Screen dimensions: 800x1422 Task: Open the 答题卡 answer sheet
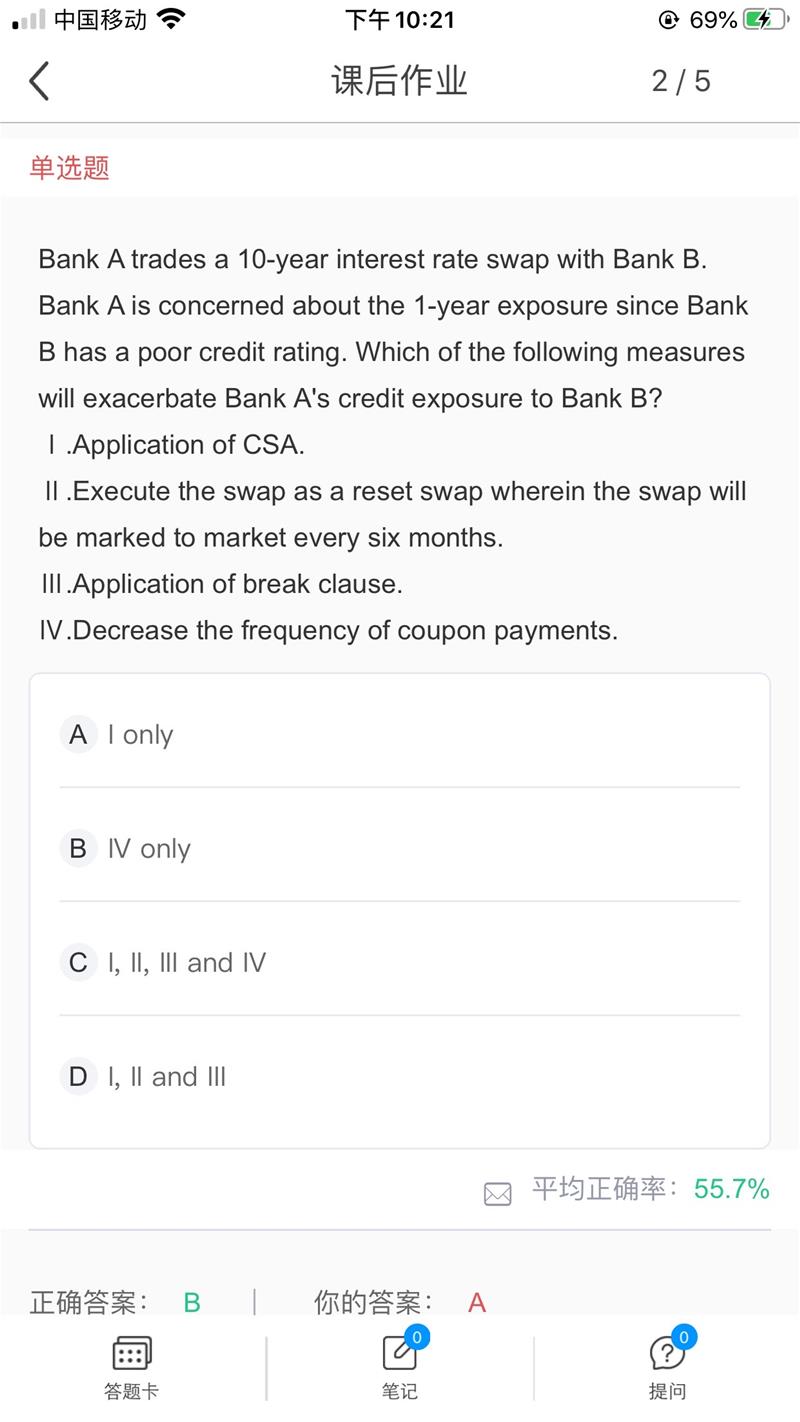(131, 1366)
